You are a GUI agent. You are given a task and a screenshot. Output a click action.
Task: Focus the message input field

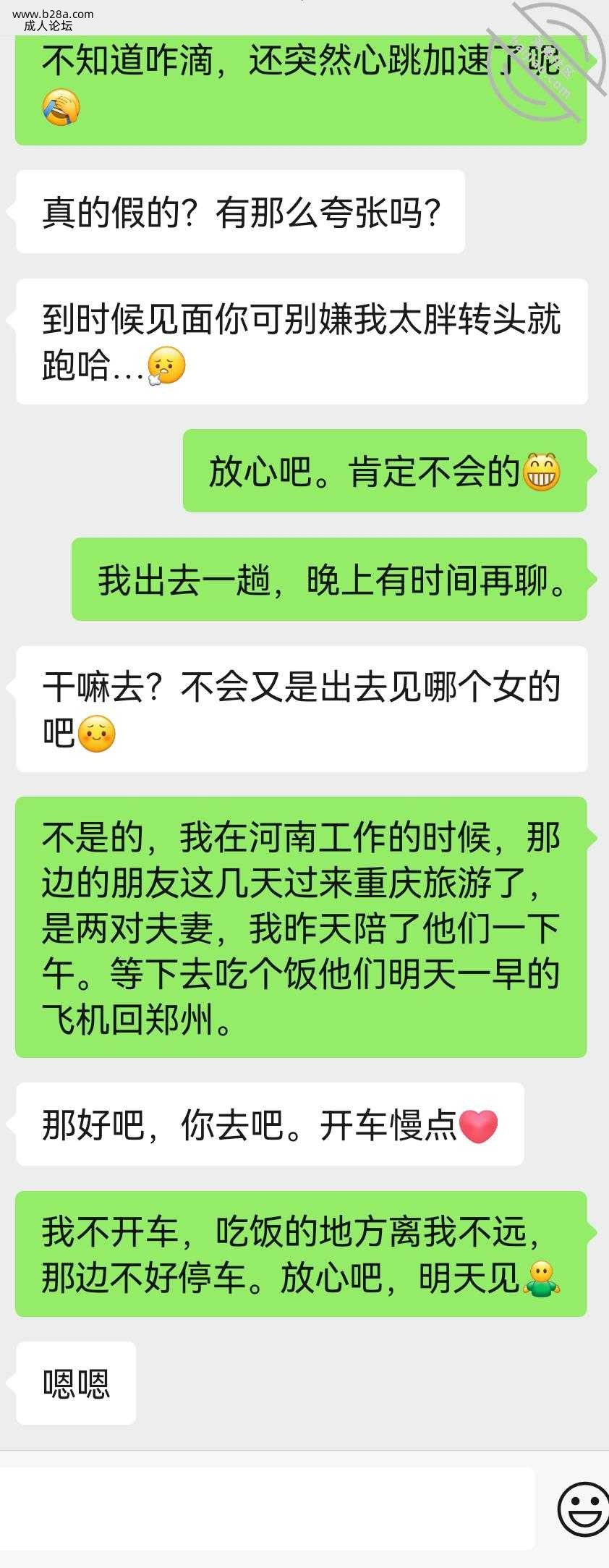266,1508
